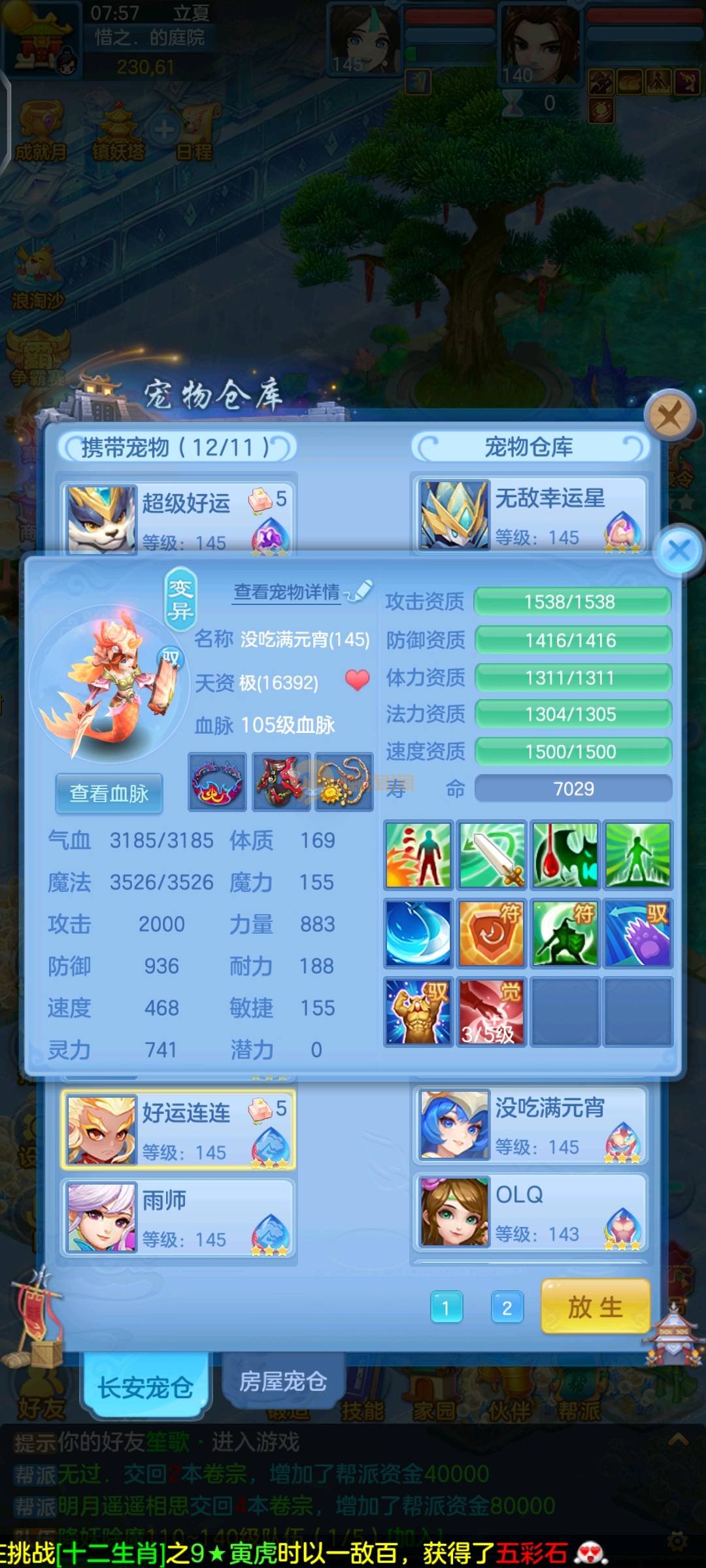The width and height of the screenshot is (706, 1568).
Task: Go to warehouse page 2
Action: (507, 1307)
